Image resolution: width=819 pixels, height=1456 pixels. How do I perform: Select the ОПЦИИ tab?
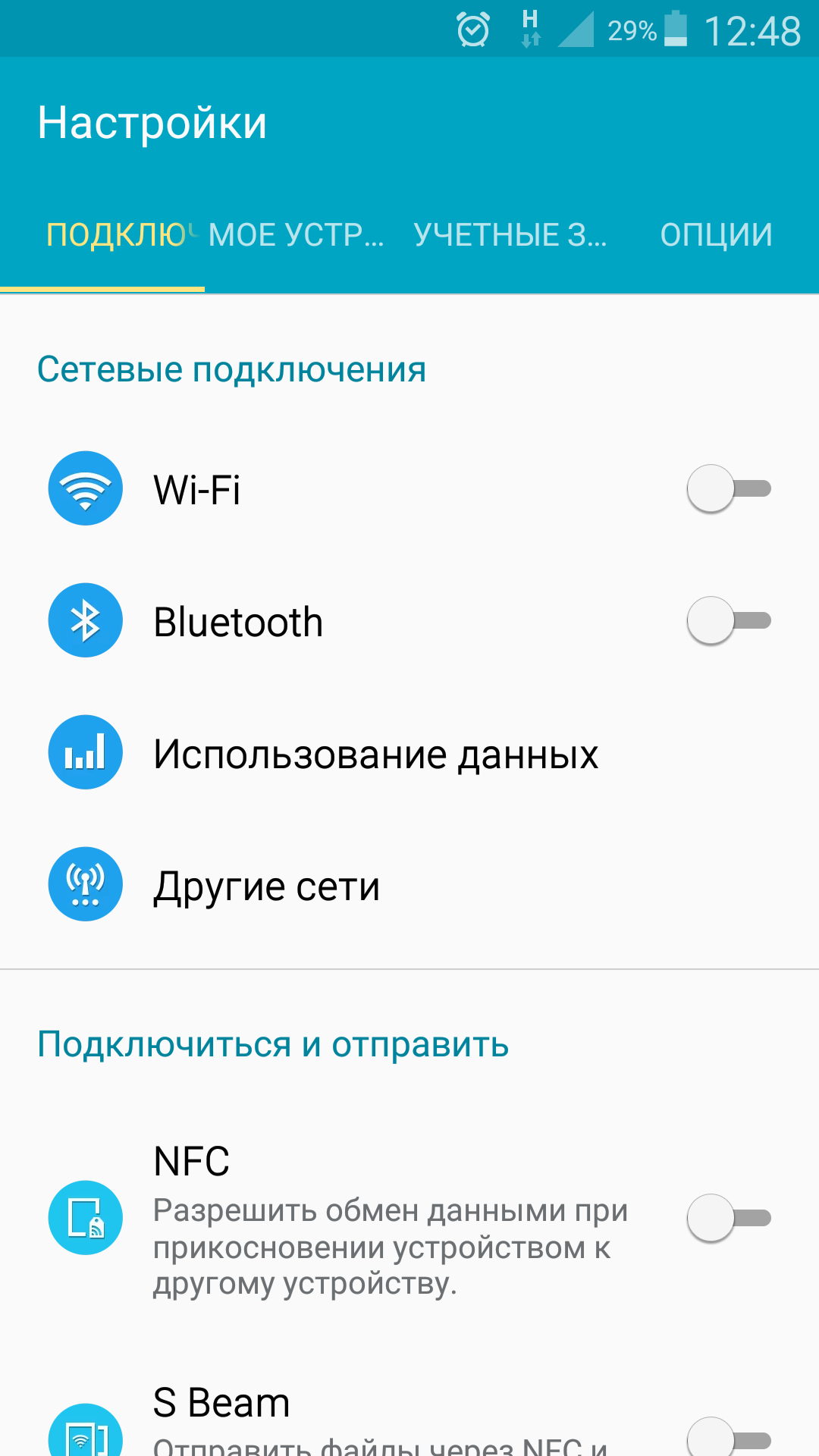click(716, 235)
